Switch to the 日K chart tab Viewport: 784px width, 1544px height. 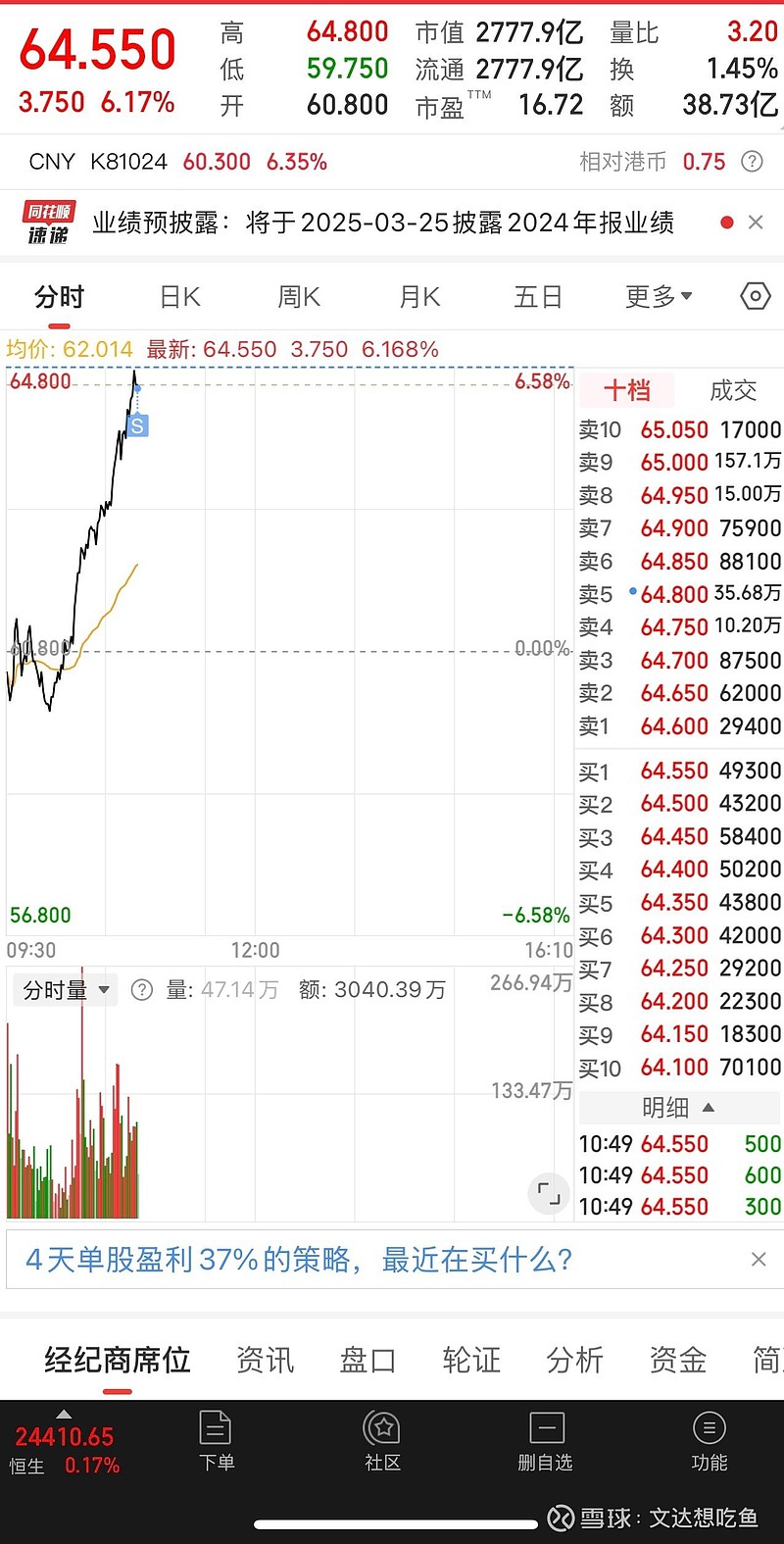point(180,297)
